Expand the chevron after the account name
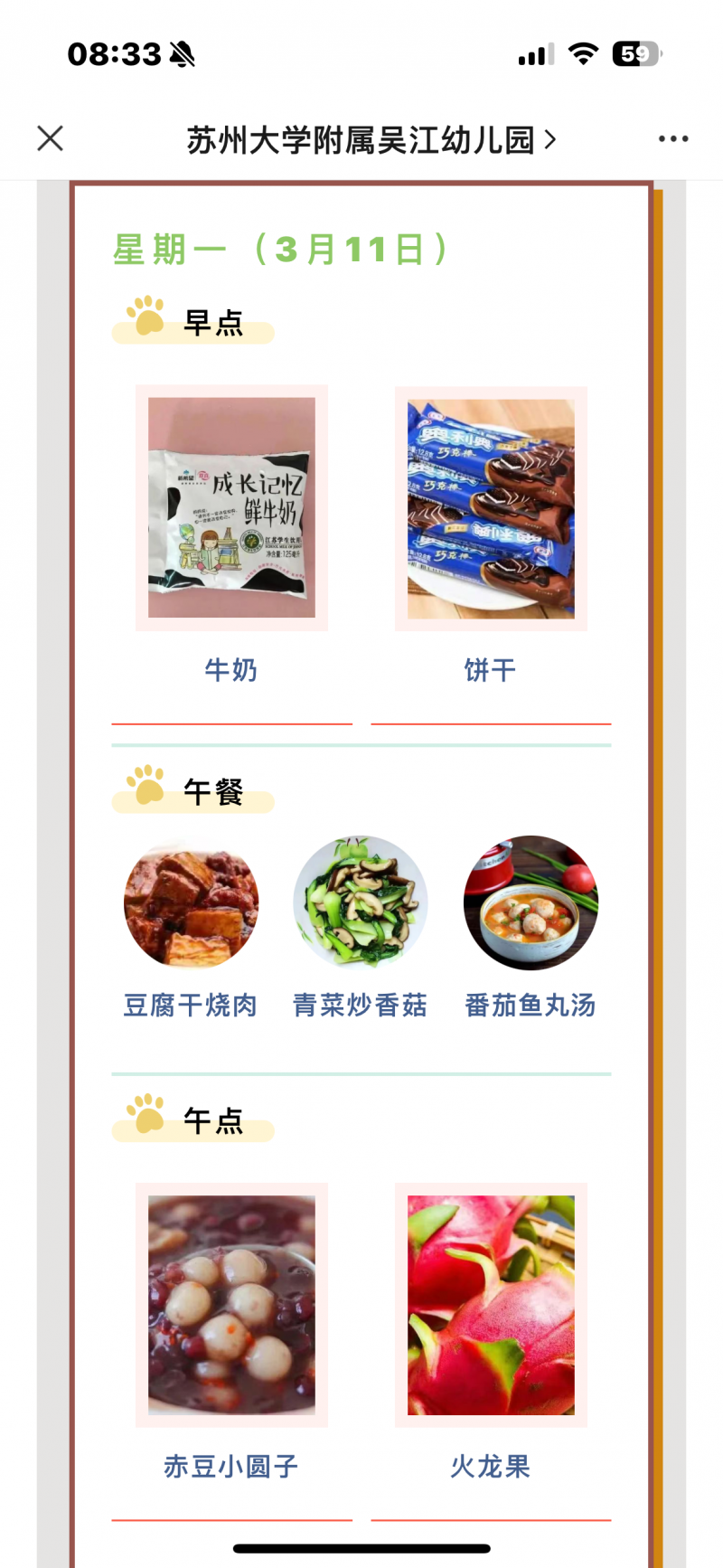 553,138
